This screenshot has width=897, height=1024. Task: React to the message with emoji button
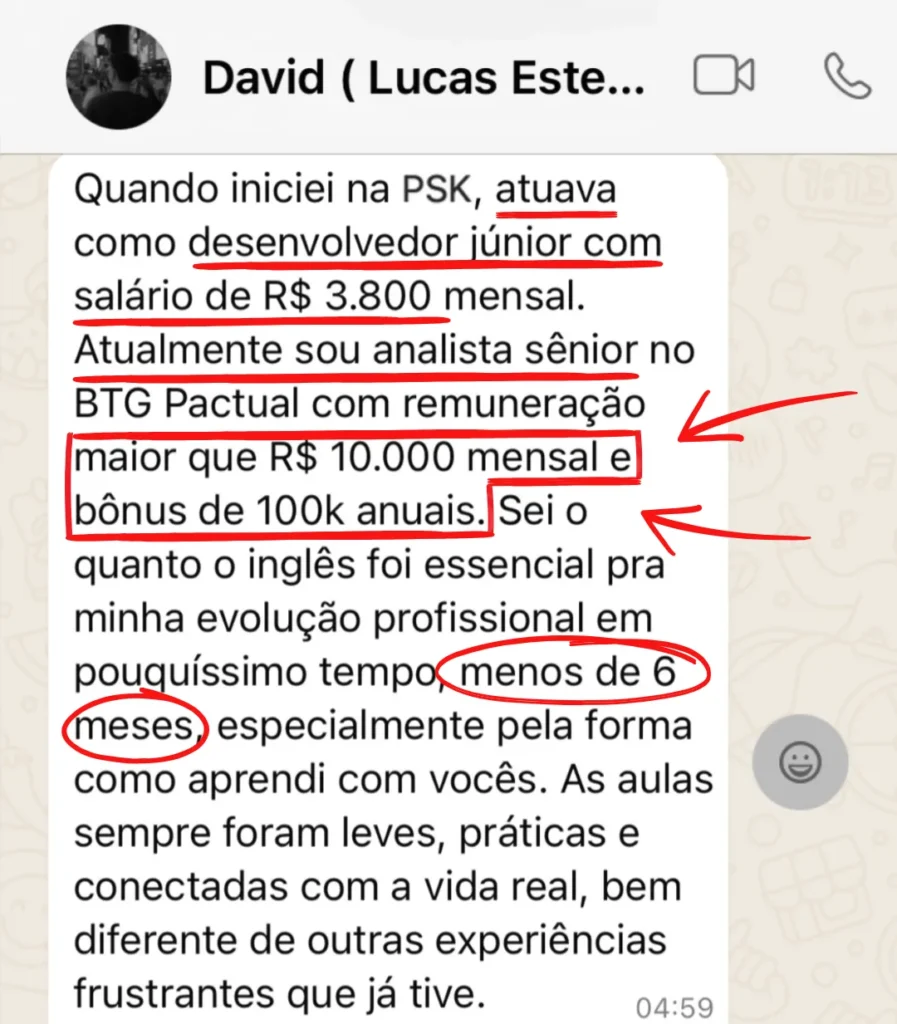800,763
